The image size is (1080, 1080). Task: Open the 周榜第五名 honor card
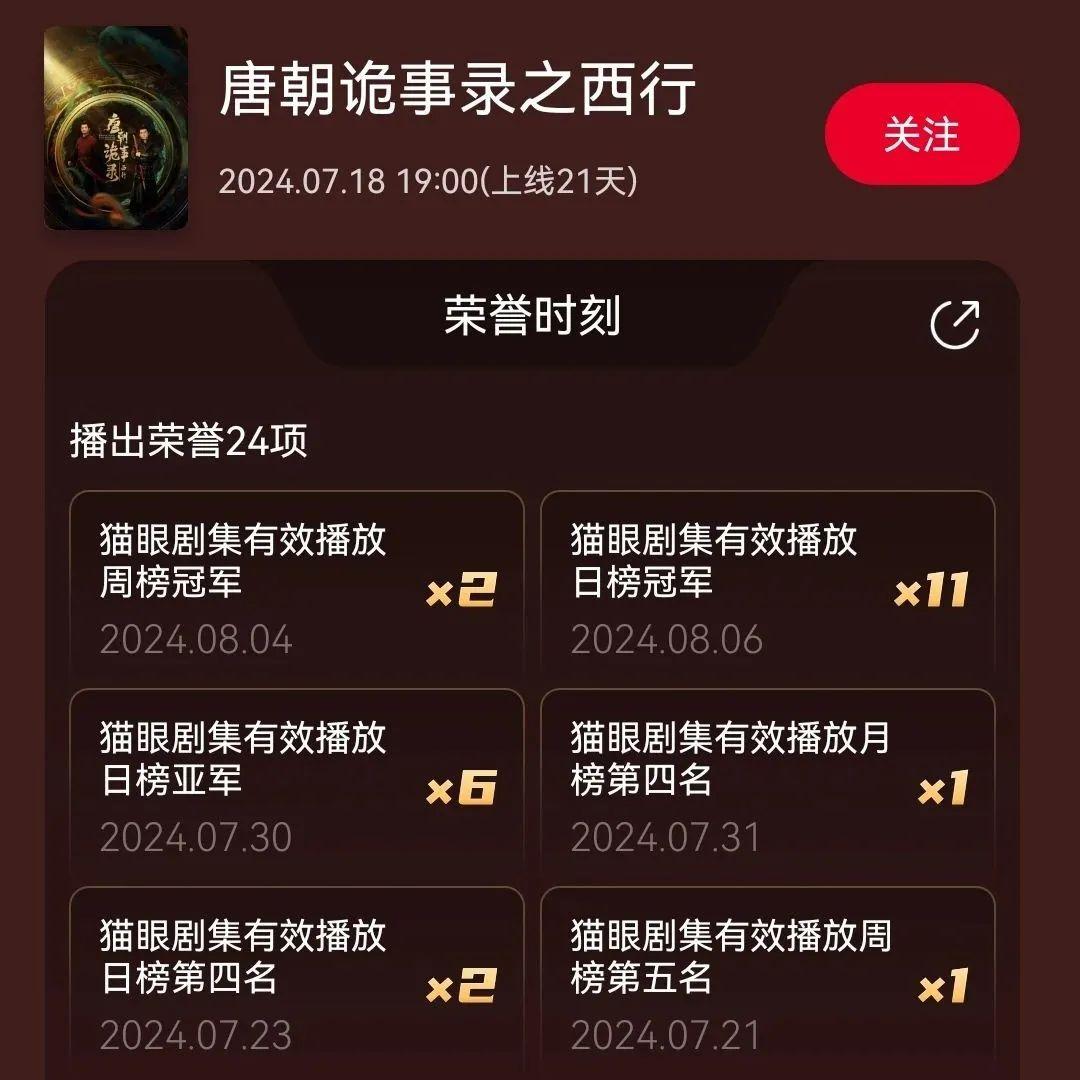point(767,980)
